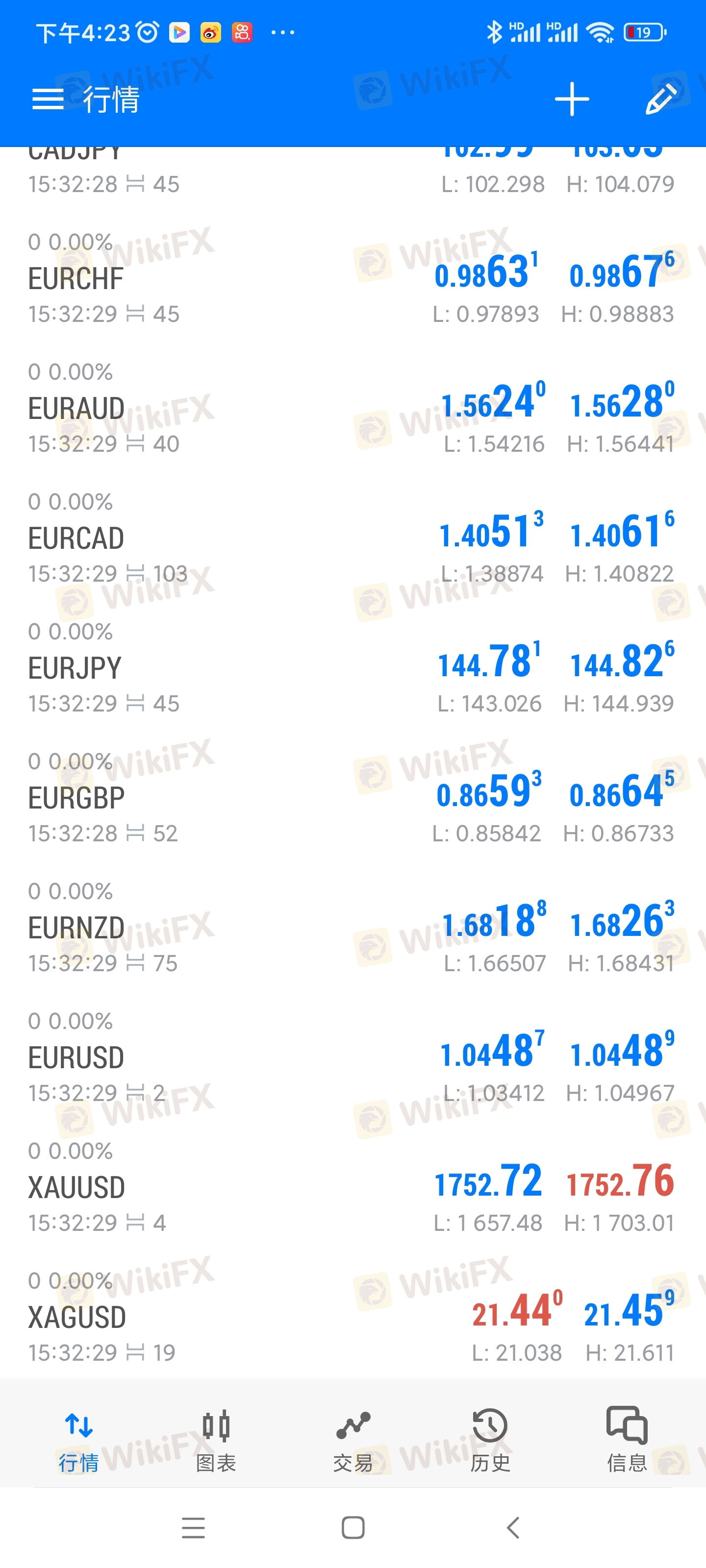706x1568 pixels.
Task: Select the EURGBP symbol row
Action: click(x=353, y=797)
